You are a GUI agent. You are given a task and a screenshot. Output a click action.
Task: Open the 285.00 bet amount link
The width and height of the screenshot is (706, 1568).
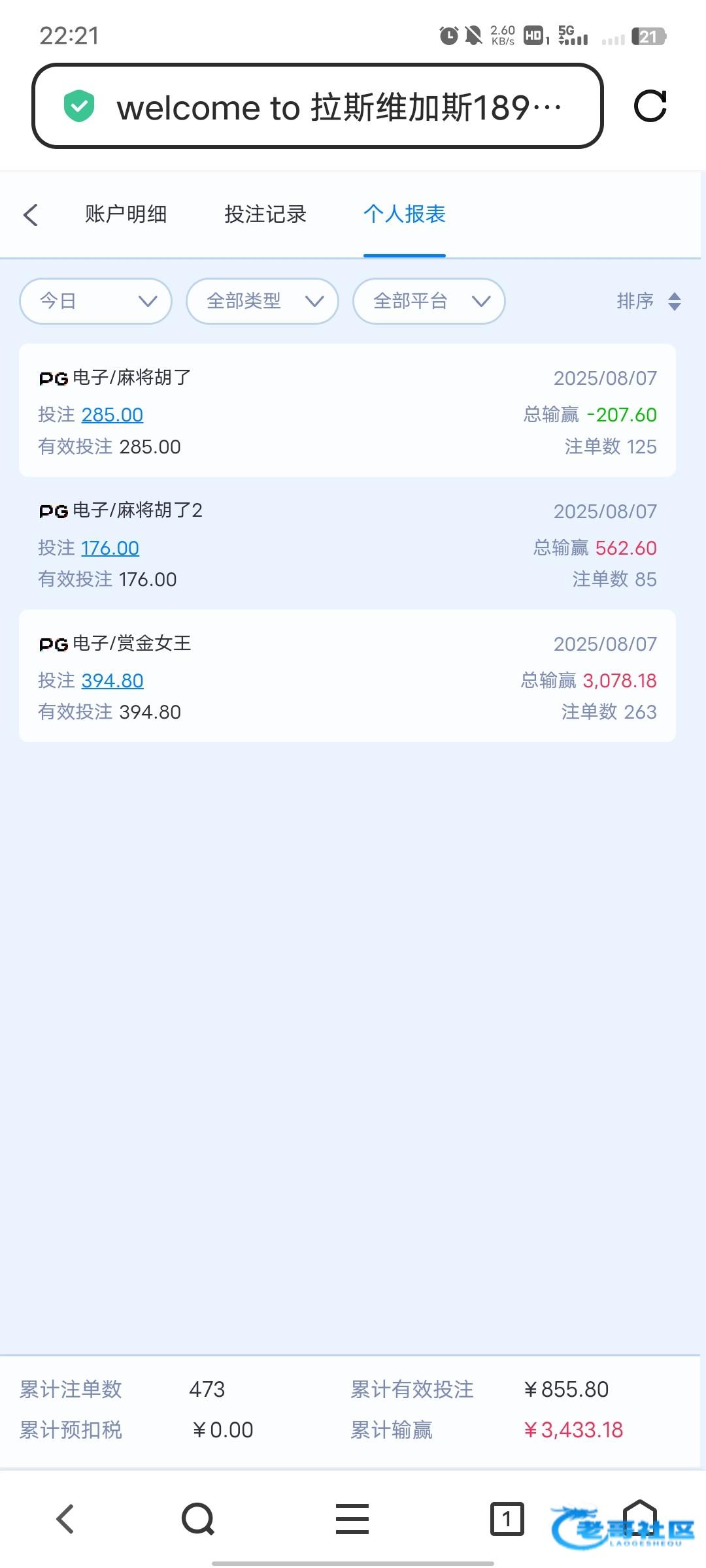tap(112, 415)
